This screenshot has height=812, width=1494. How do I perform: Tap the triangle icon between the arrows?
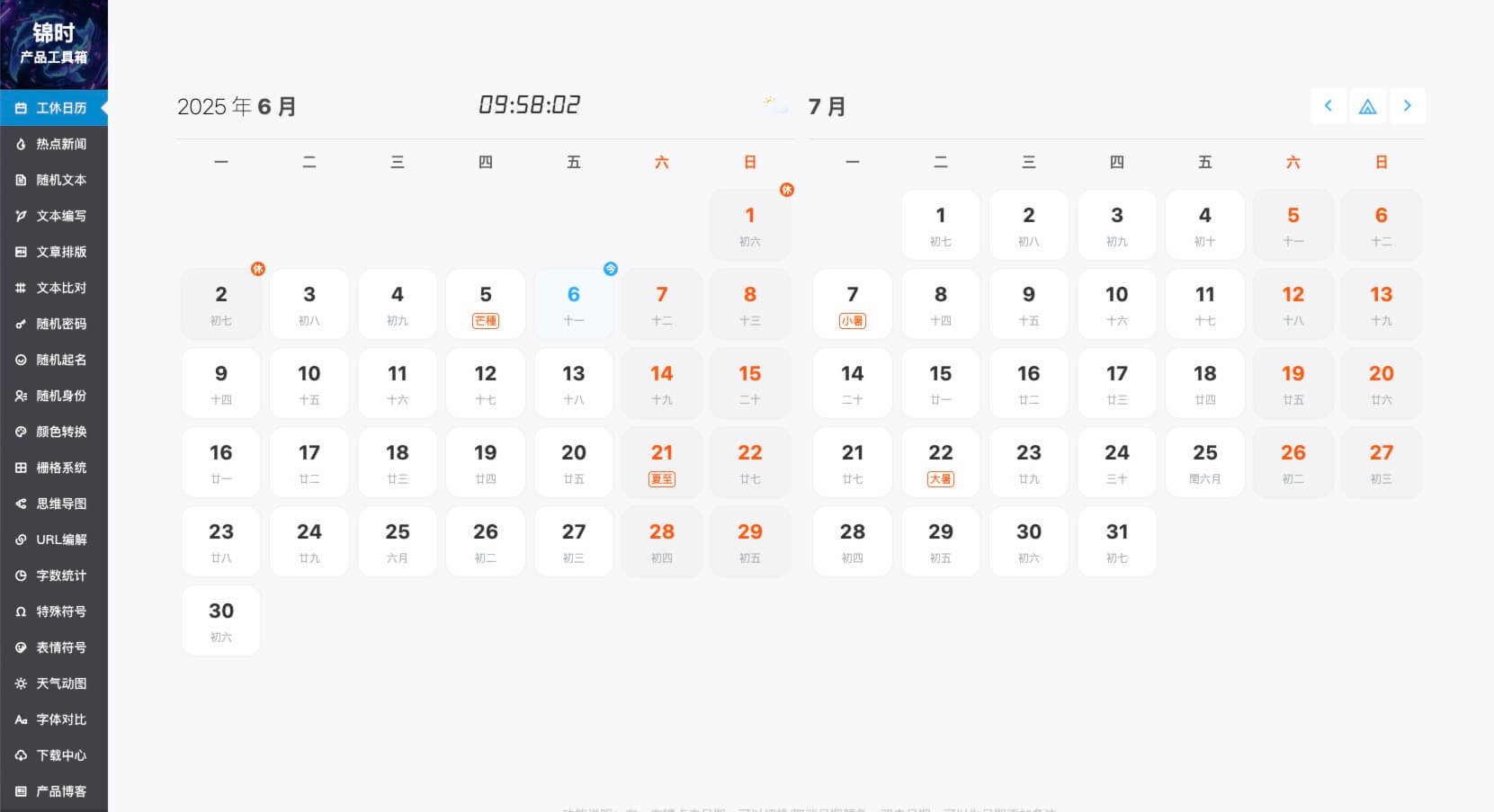point(1367,106)
